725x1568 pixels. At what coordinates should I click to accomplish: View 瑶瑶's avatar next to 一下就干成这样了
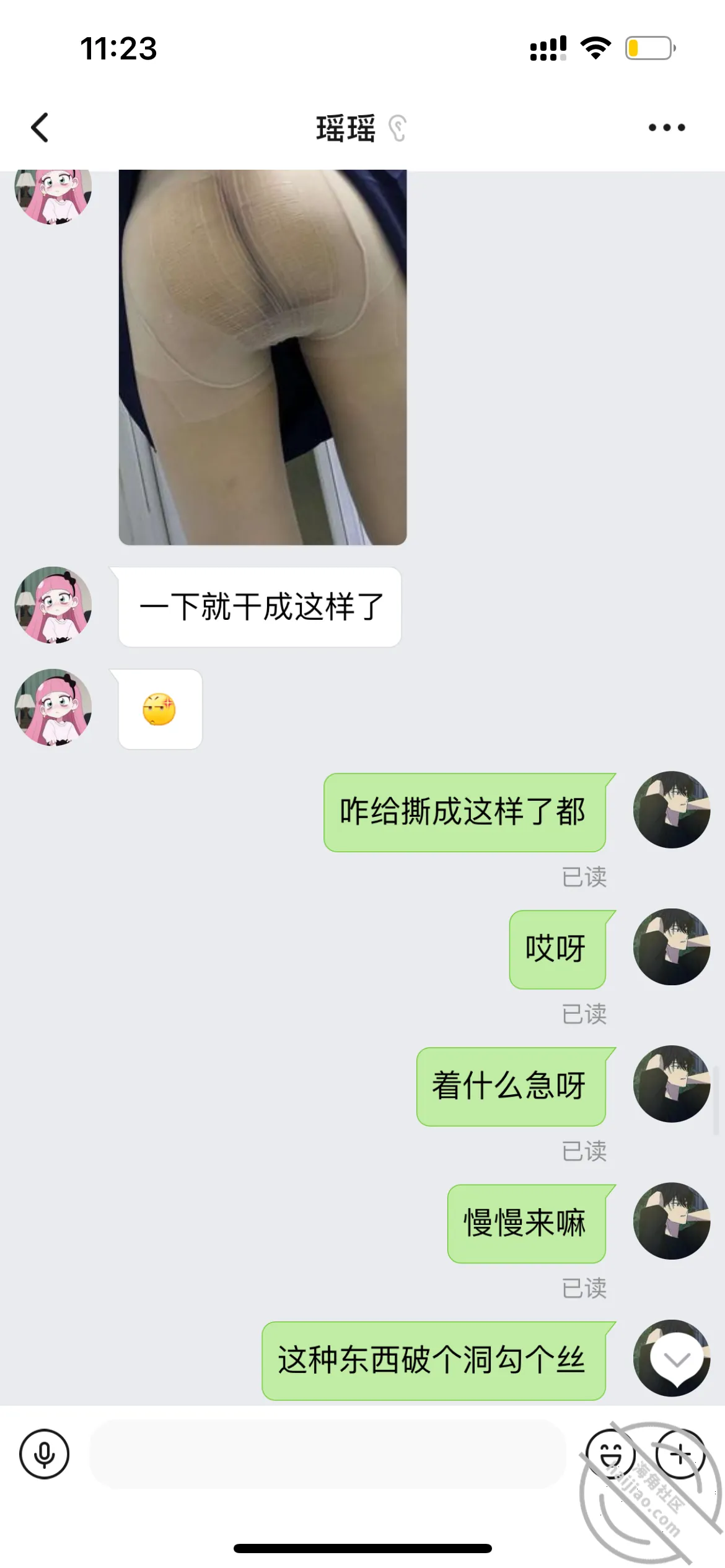[53, 605]
